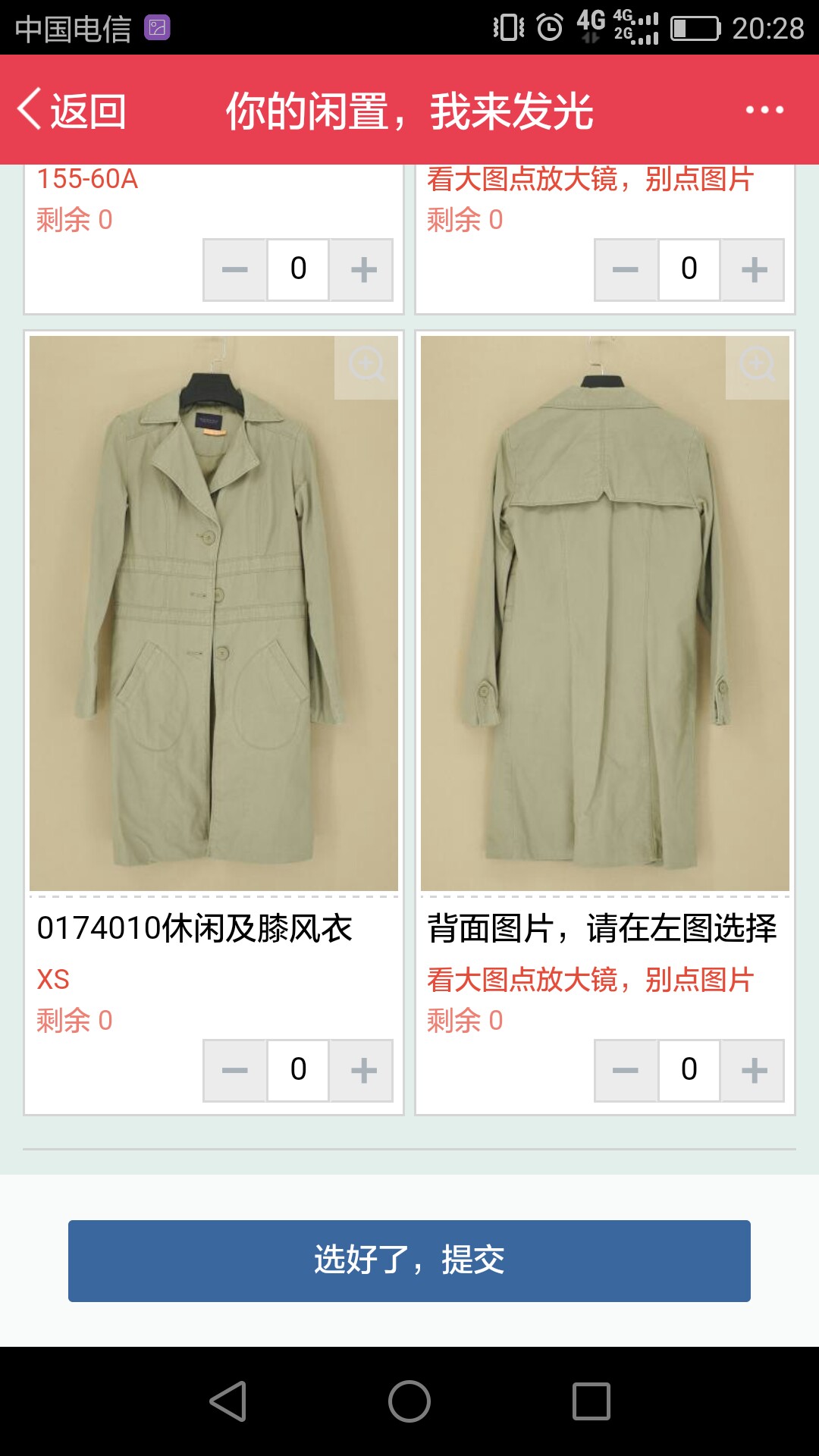Go to the system home screen
Screen dimensions: 819x1456
pos(409,1401)
